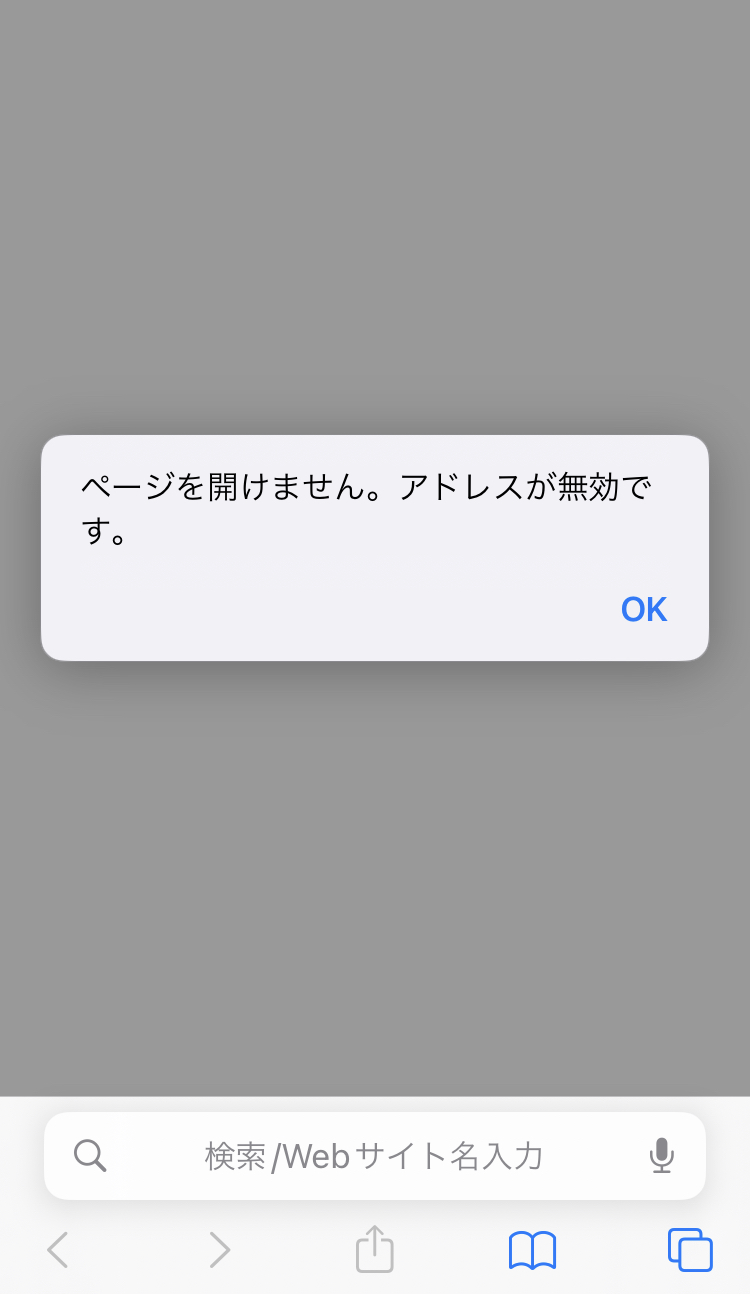
Task: Open the bookmarks book icon
Action: (532, 1250)
